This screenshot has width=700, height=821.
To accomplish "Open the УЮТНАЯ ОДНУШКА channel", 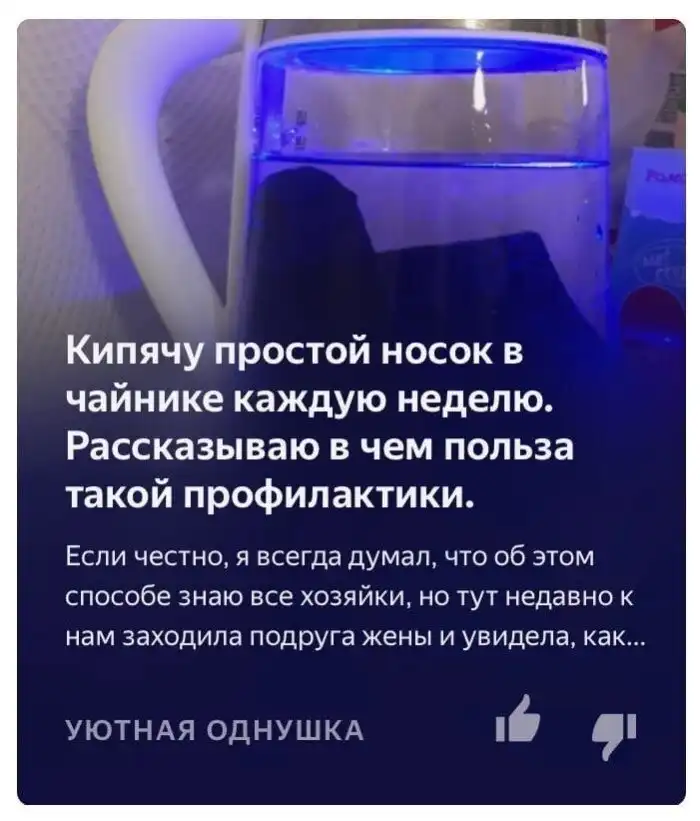I will tap(216, 731).
